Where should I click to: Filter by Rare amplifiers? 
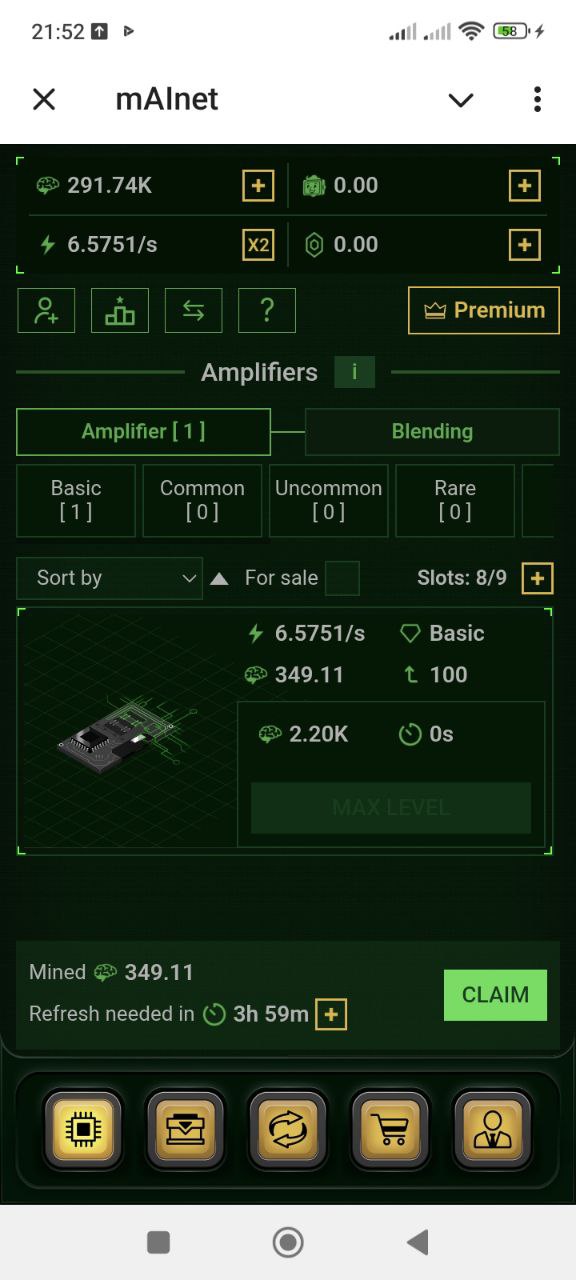[x=455, y=500]
